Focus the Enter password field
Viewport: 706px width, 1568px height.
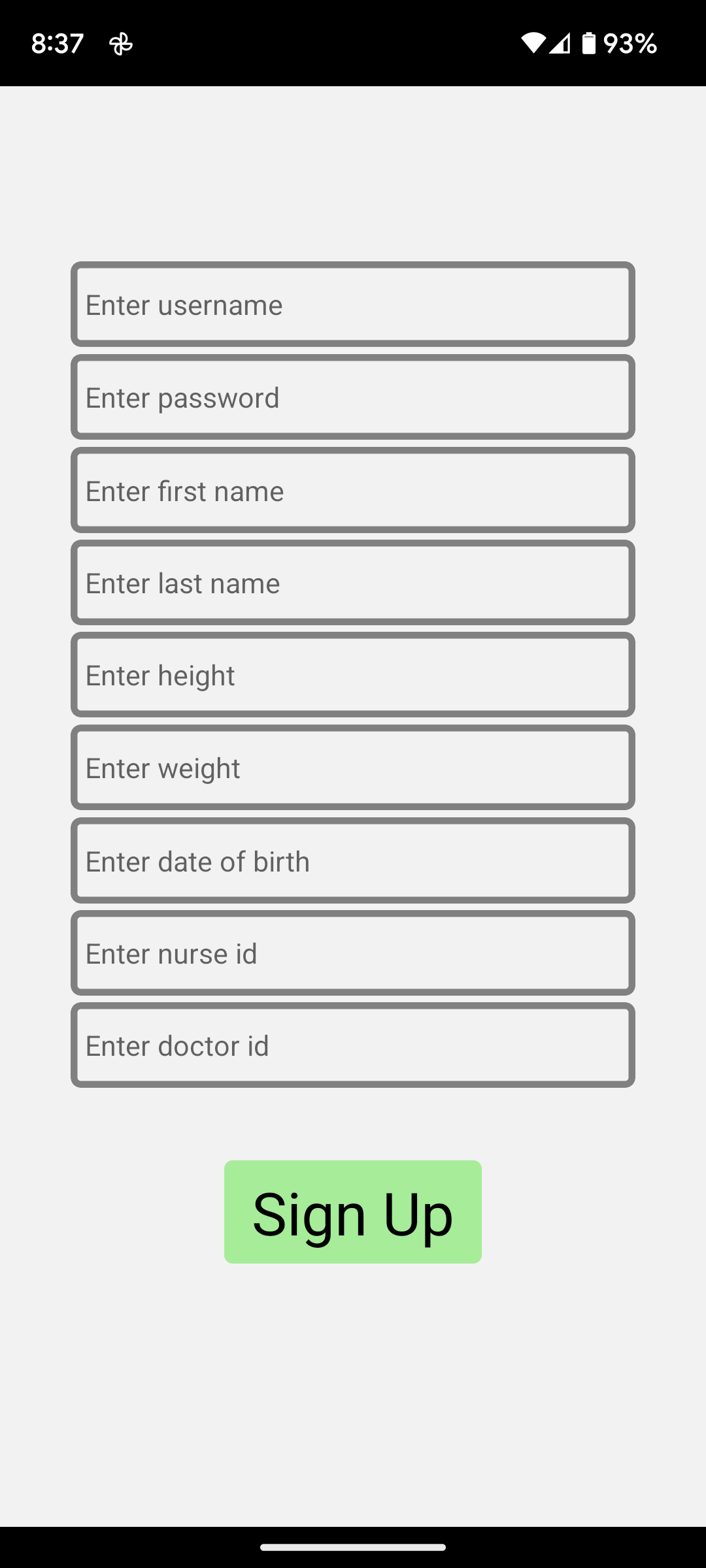(x=353, y=397)
